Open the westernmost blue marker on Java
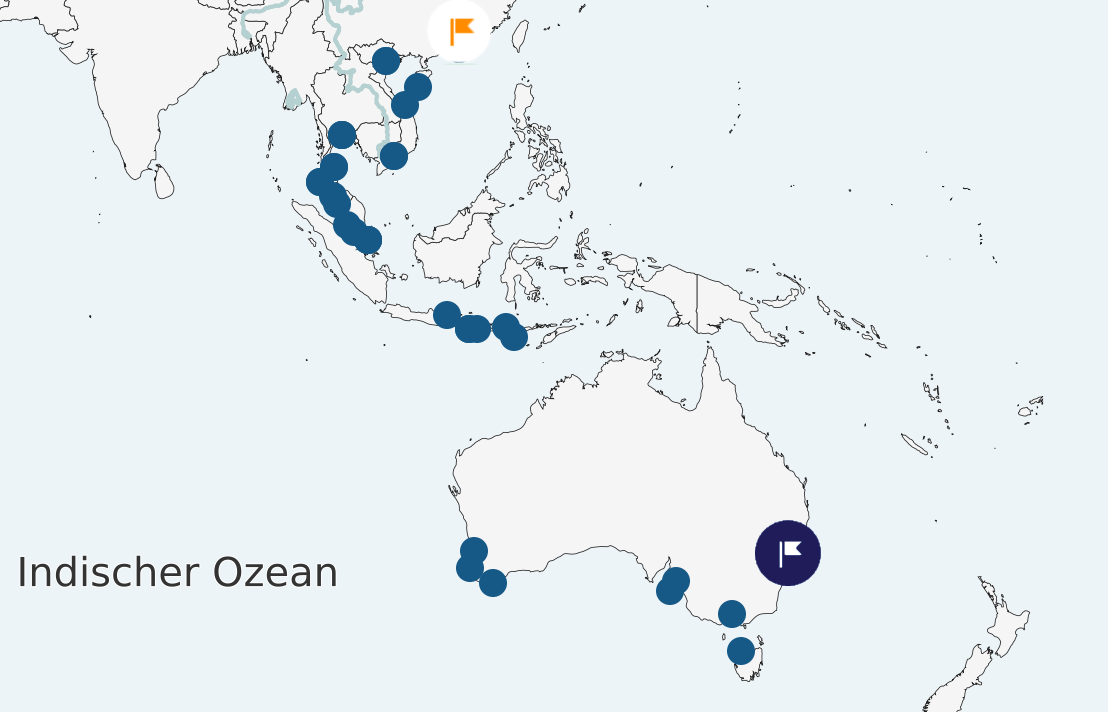The image size is (1108, 712). 447,315
